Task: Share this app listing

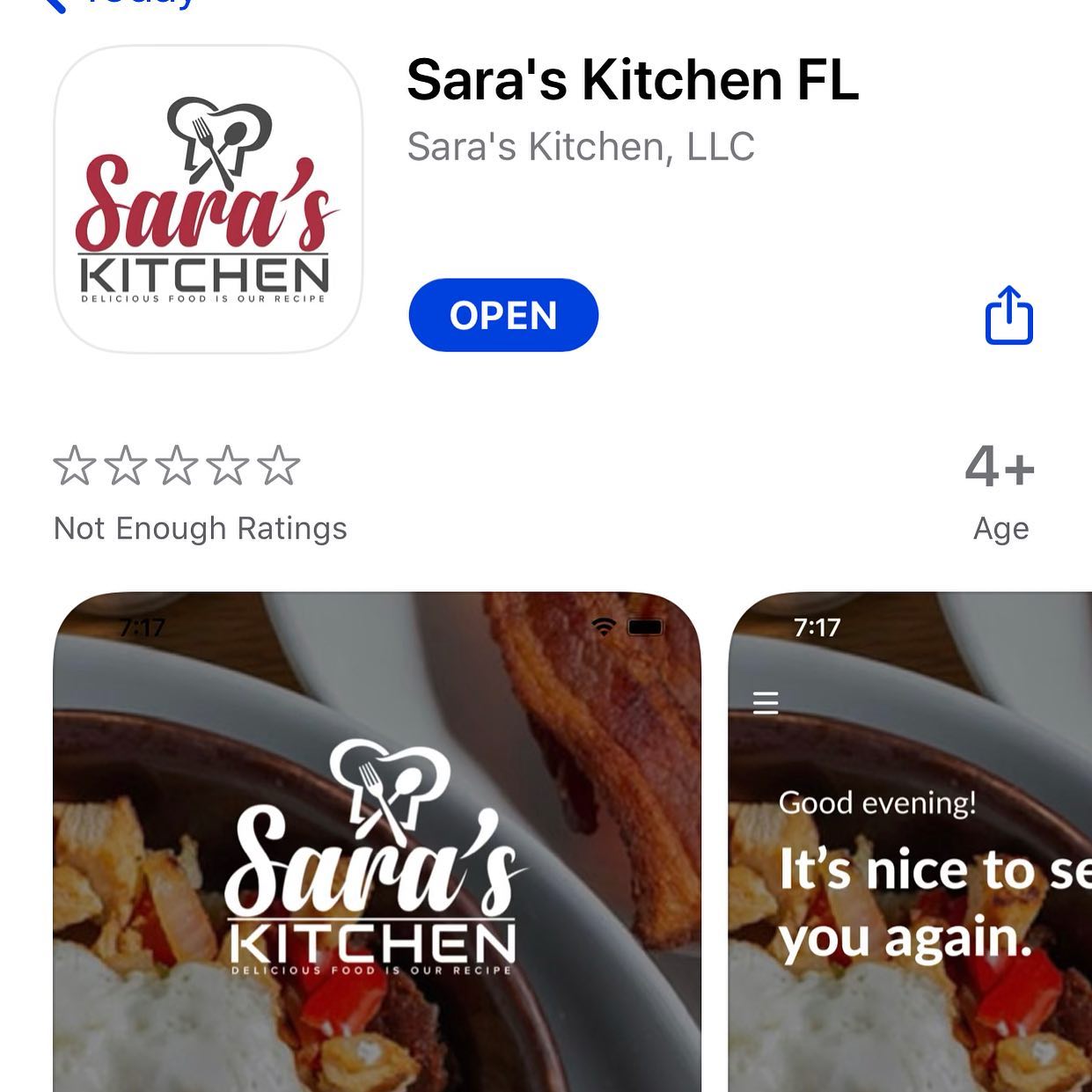Action: point(1008,315)
